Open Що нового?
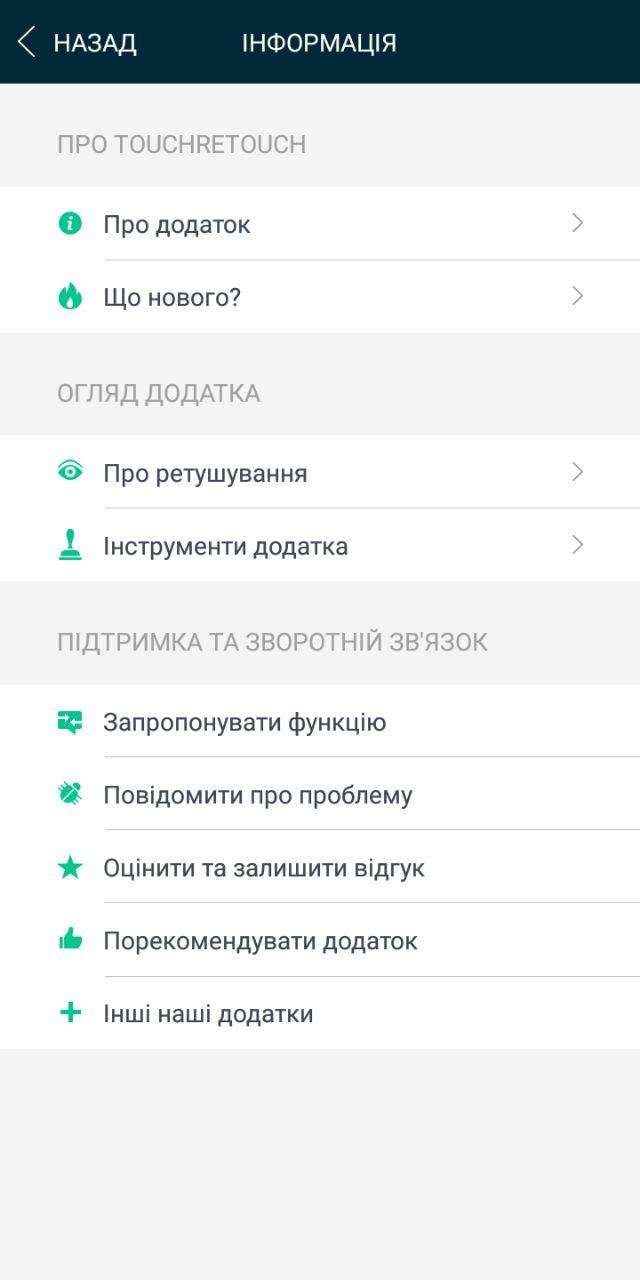The height and width of the screenshot is (1280, 640). click(x=320, y=297)
